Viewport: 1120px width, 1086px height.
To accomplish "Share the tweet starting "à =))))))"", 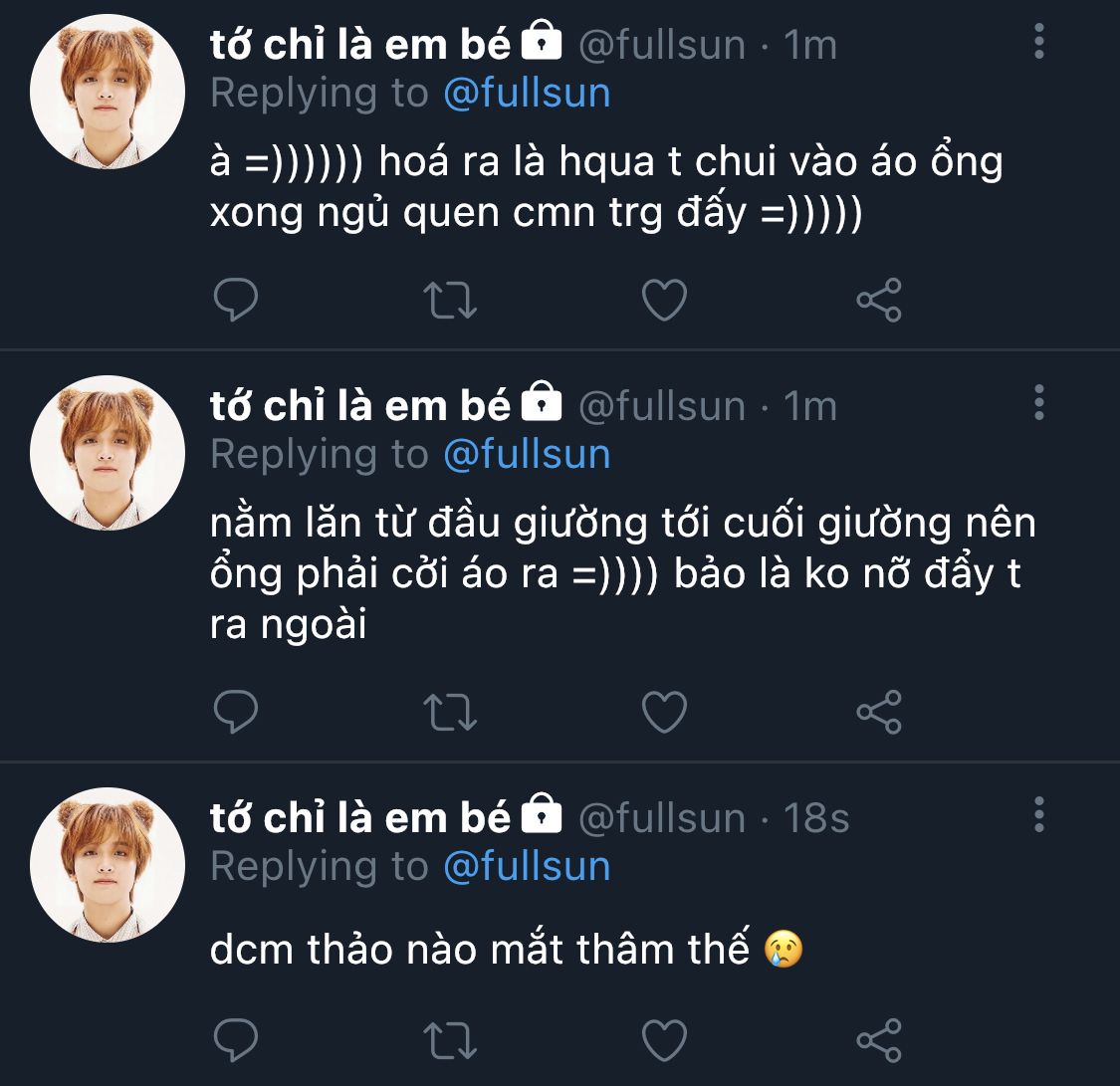I will pos(878,300).
